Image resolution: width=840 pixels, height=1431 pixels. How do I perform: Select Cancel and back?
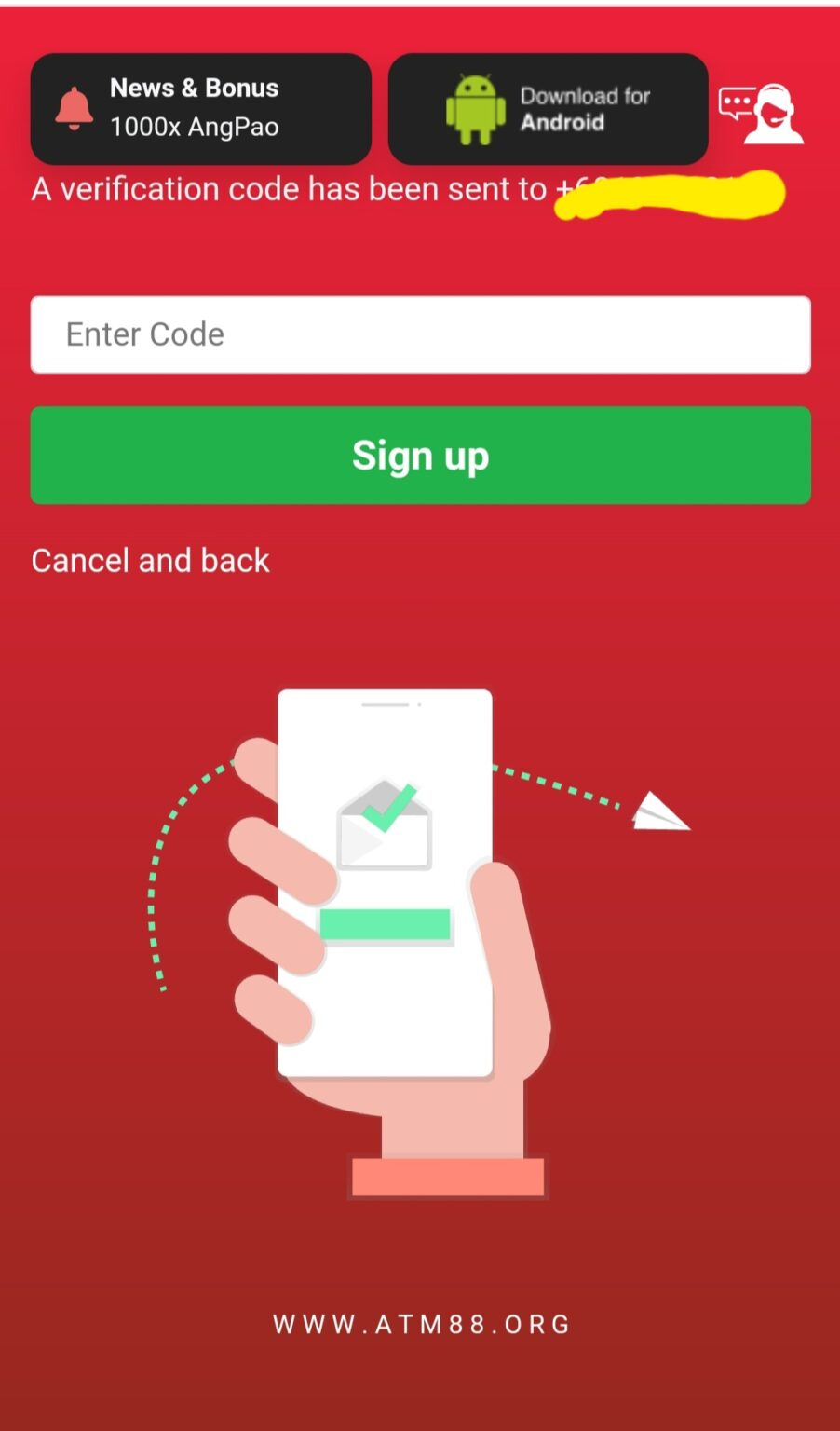point(151,561)
